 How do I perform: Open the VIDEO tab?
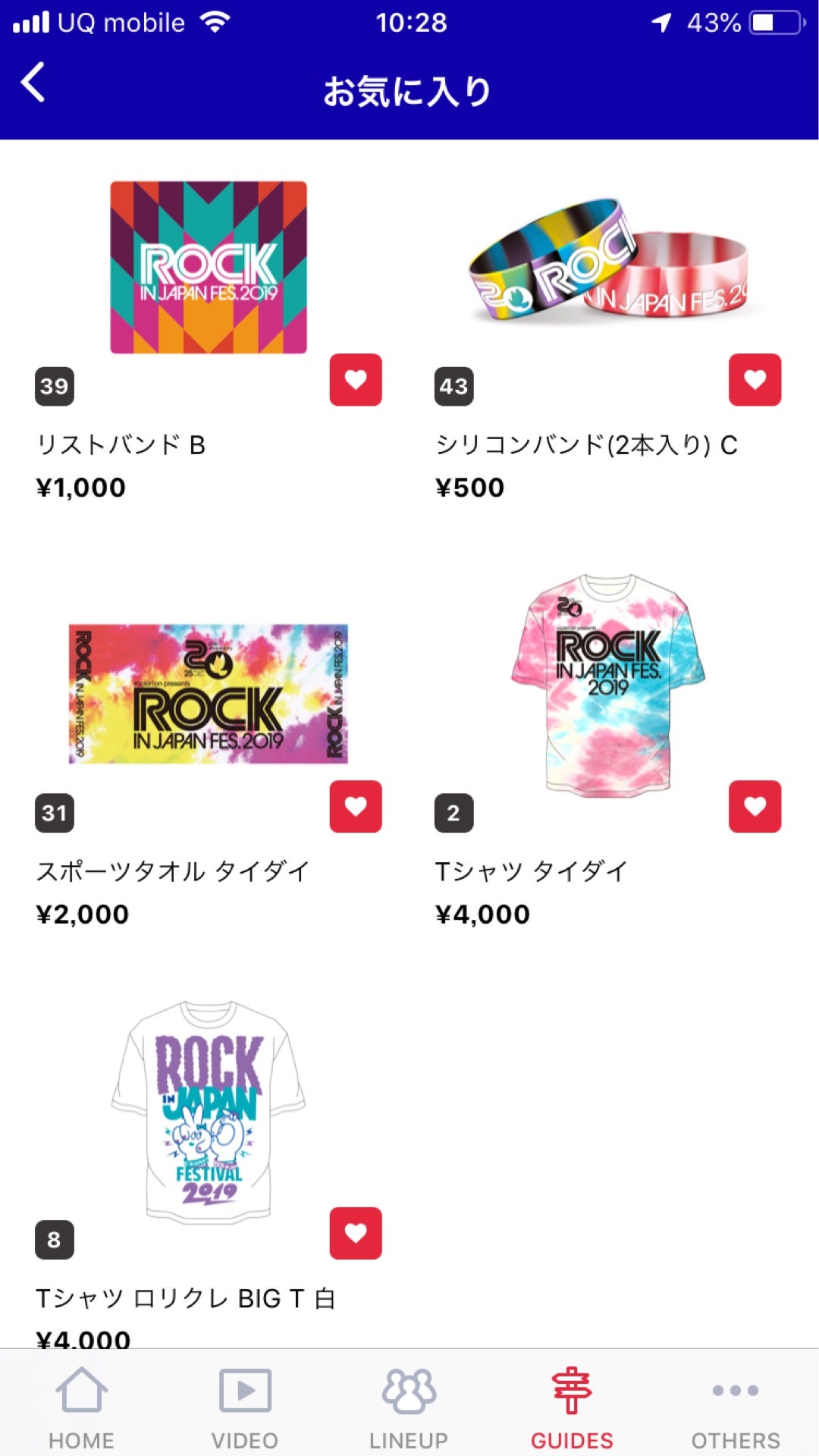[x=245, y=1407]
